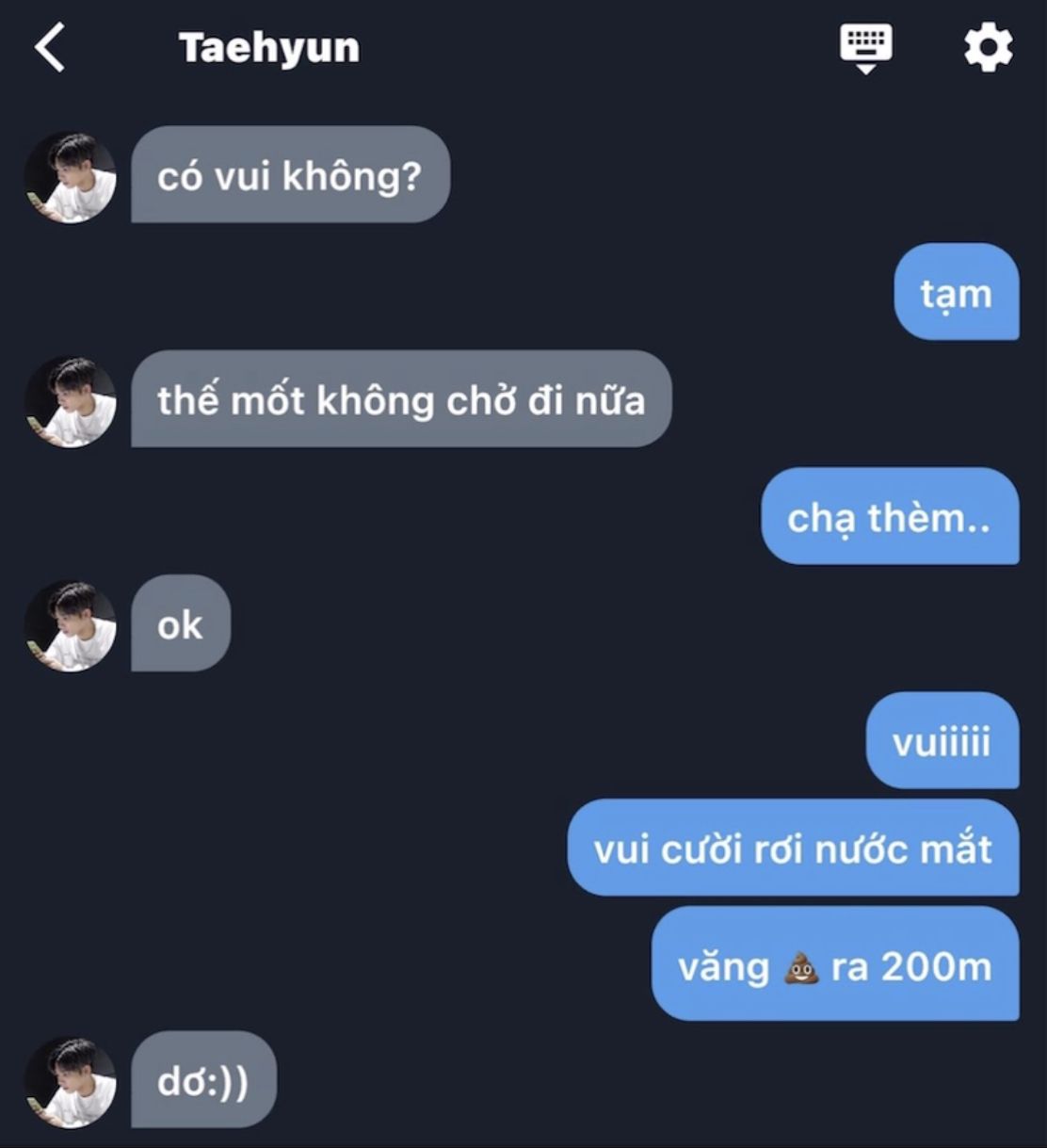Open the chat settings gear
1047x1148 pixels.
coord(988,47)
